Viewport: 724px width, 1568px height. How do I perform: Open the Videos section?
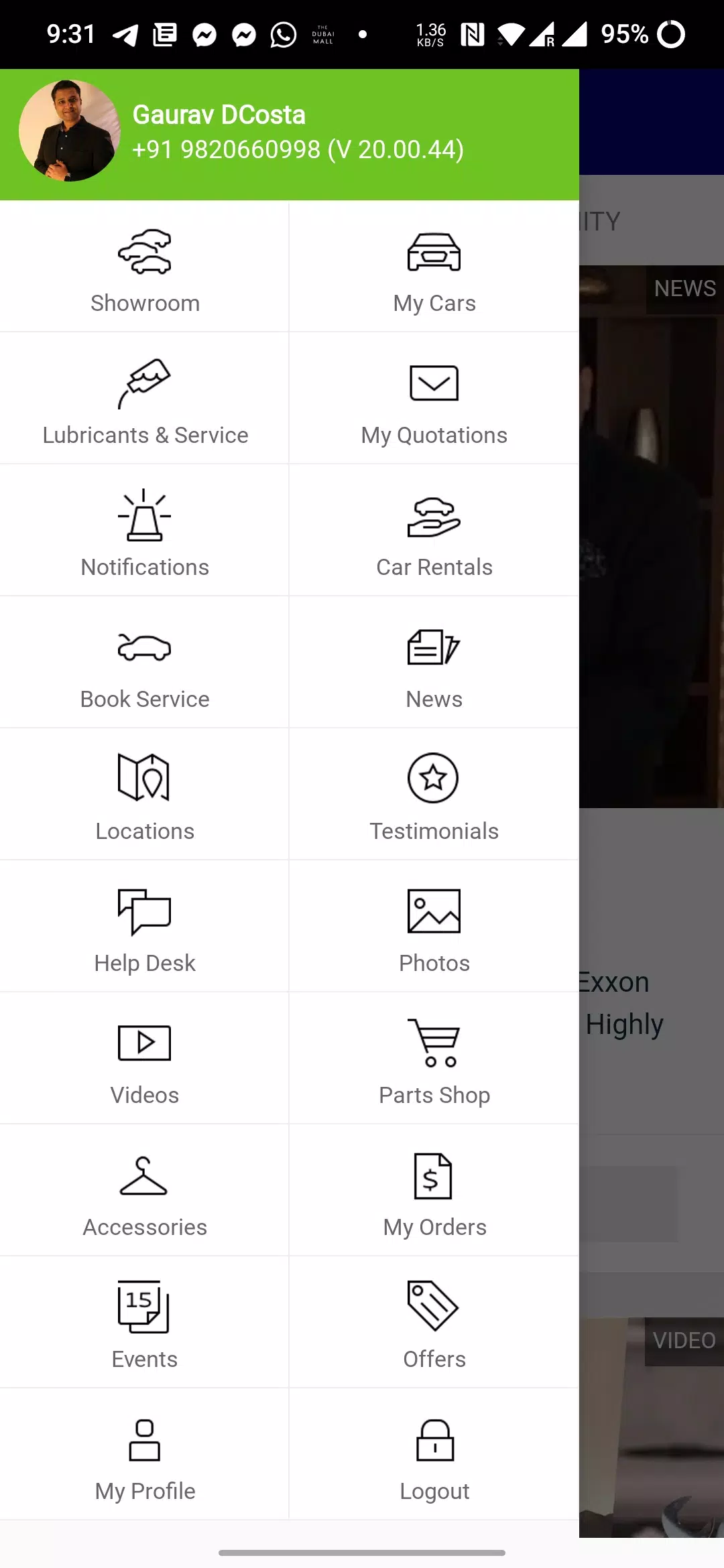144,1059
